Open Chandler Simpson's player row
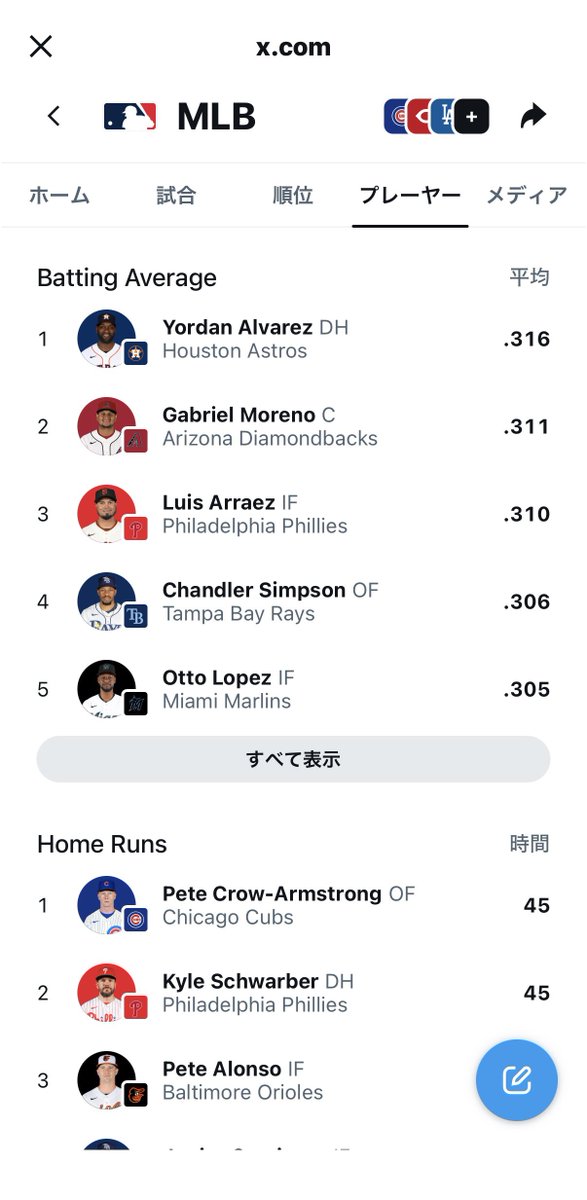This screenshot has height=1200, width=587. tap(293, 602)
